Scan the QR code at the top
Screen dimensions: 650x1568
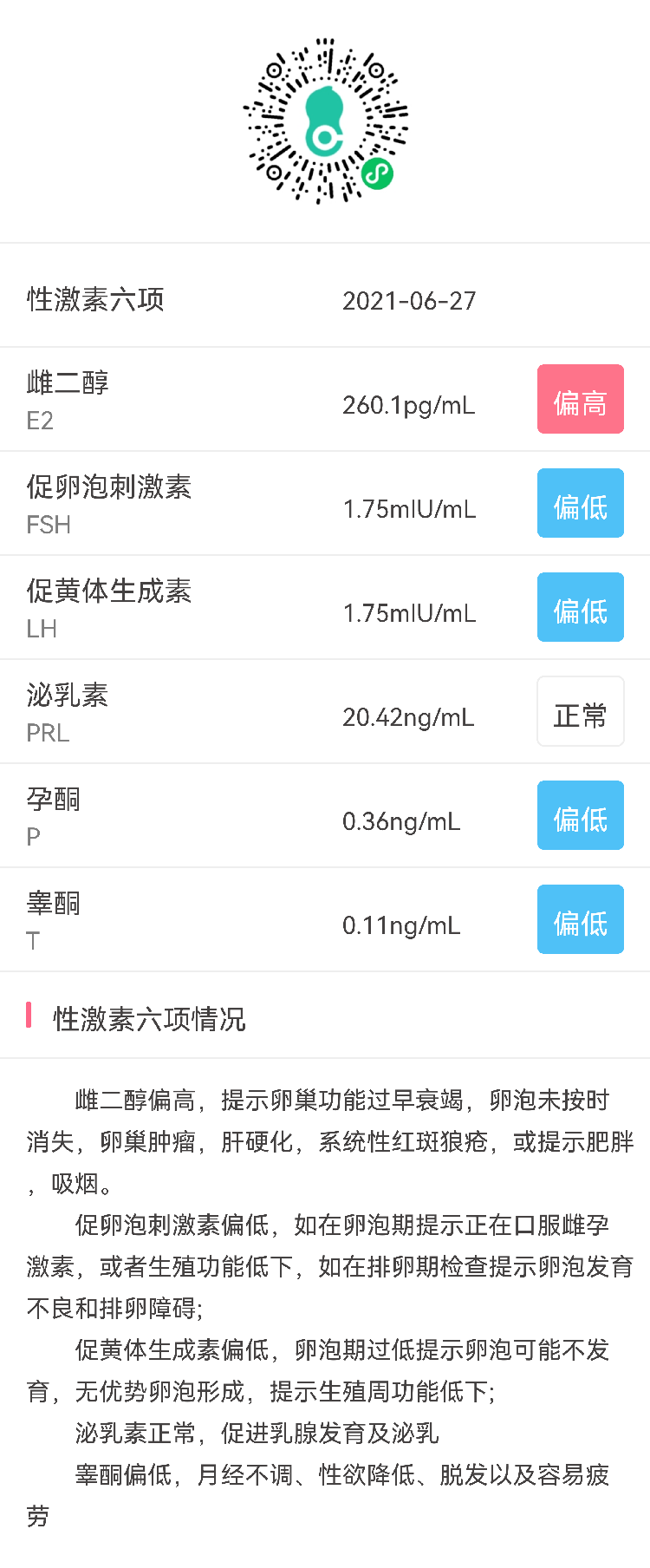(325, 121)
